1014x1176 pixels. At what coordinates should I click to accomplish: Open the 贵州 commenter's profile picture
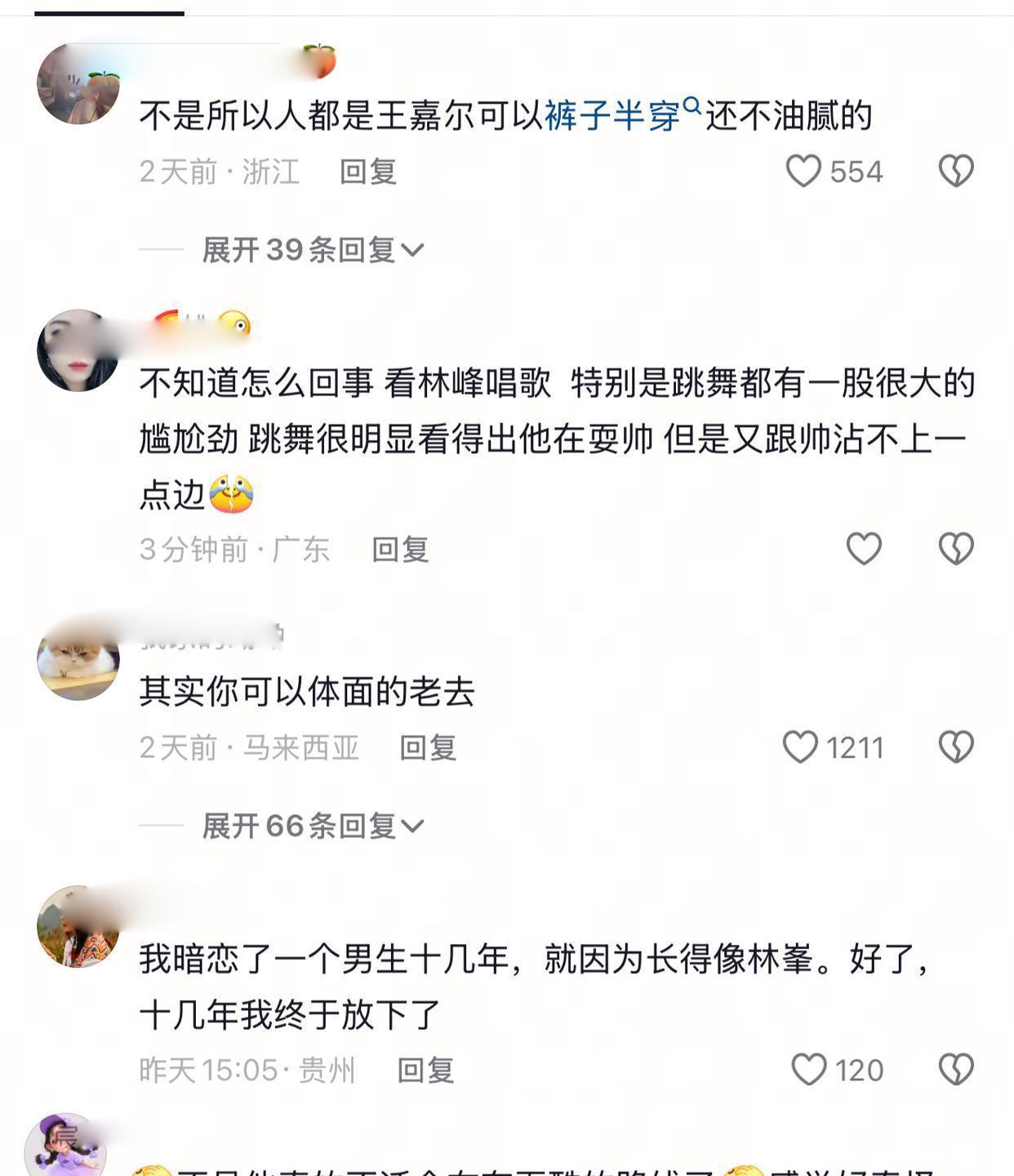[x=78, y=927]
